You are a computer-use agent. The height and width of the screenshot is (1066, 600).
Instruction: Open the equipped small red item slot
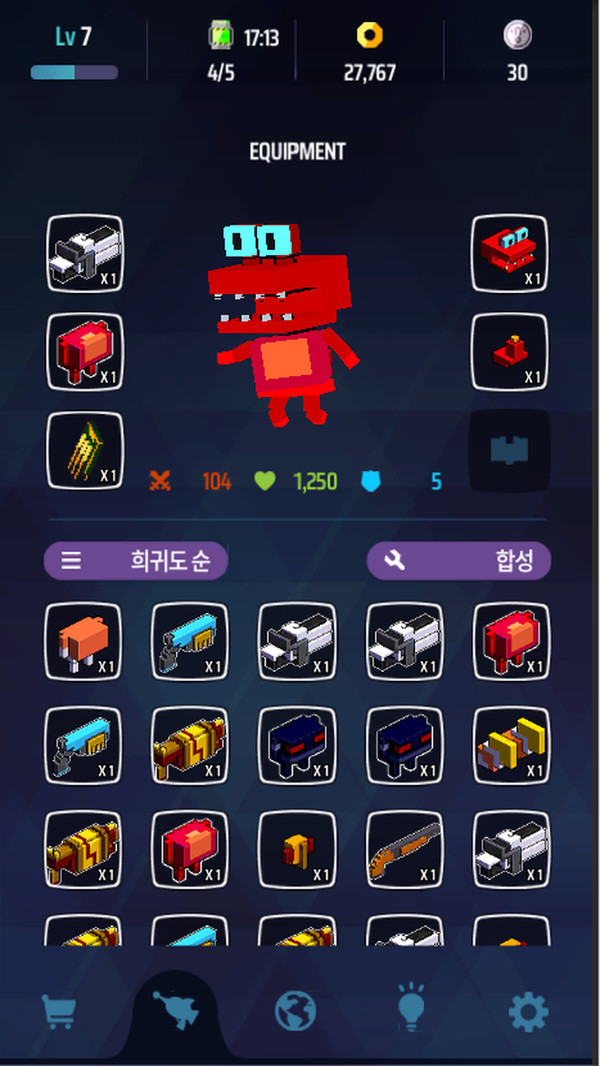click(x=509, y=352)
